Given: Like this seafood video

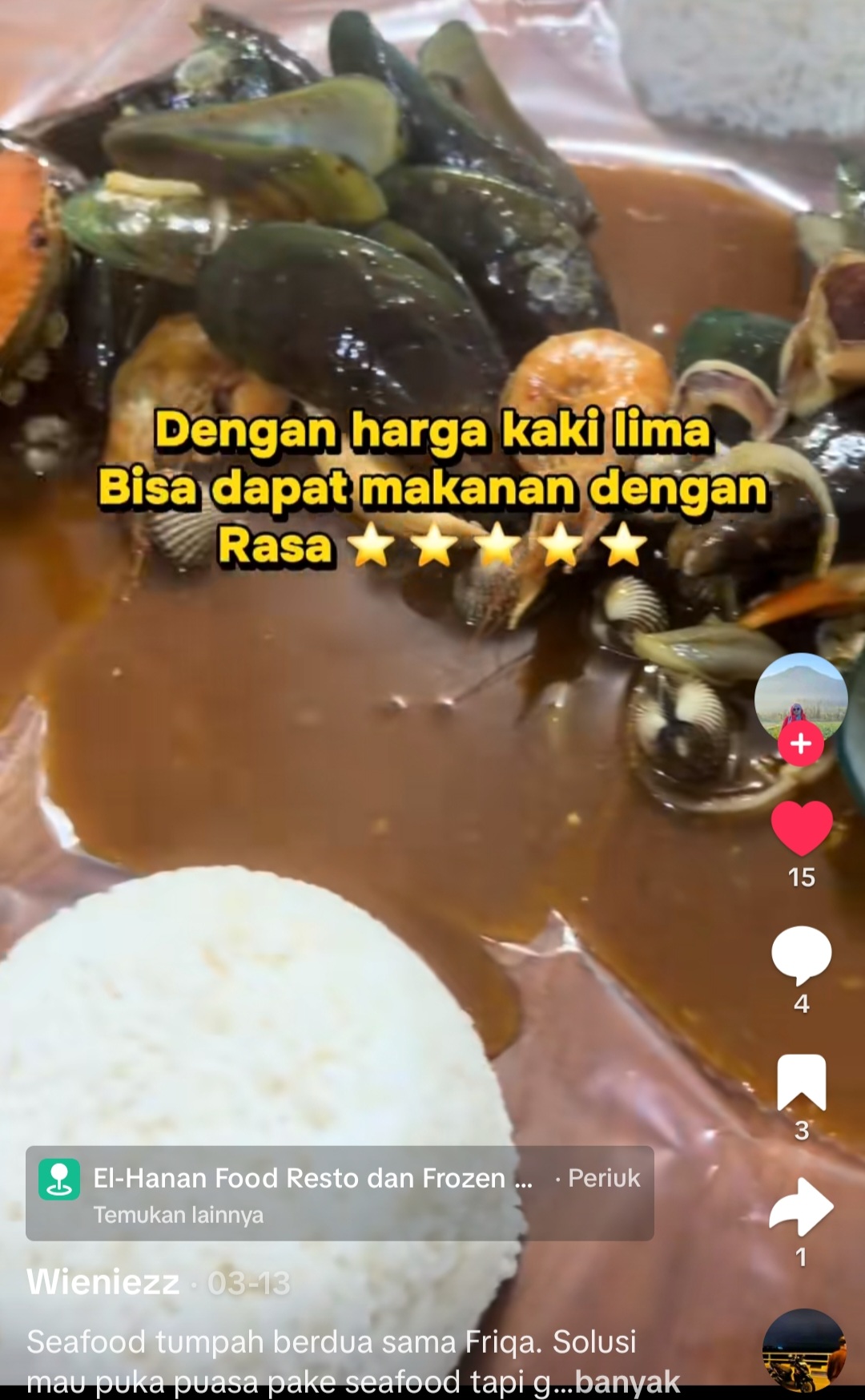Looking at the screenshot, I should pyautogui.click(x=801, y=827).
